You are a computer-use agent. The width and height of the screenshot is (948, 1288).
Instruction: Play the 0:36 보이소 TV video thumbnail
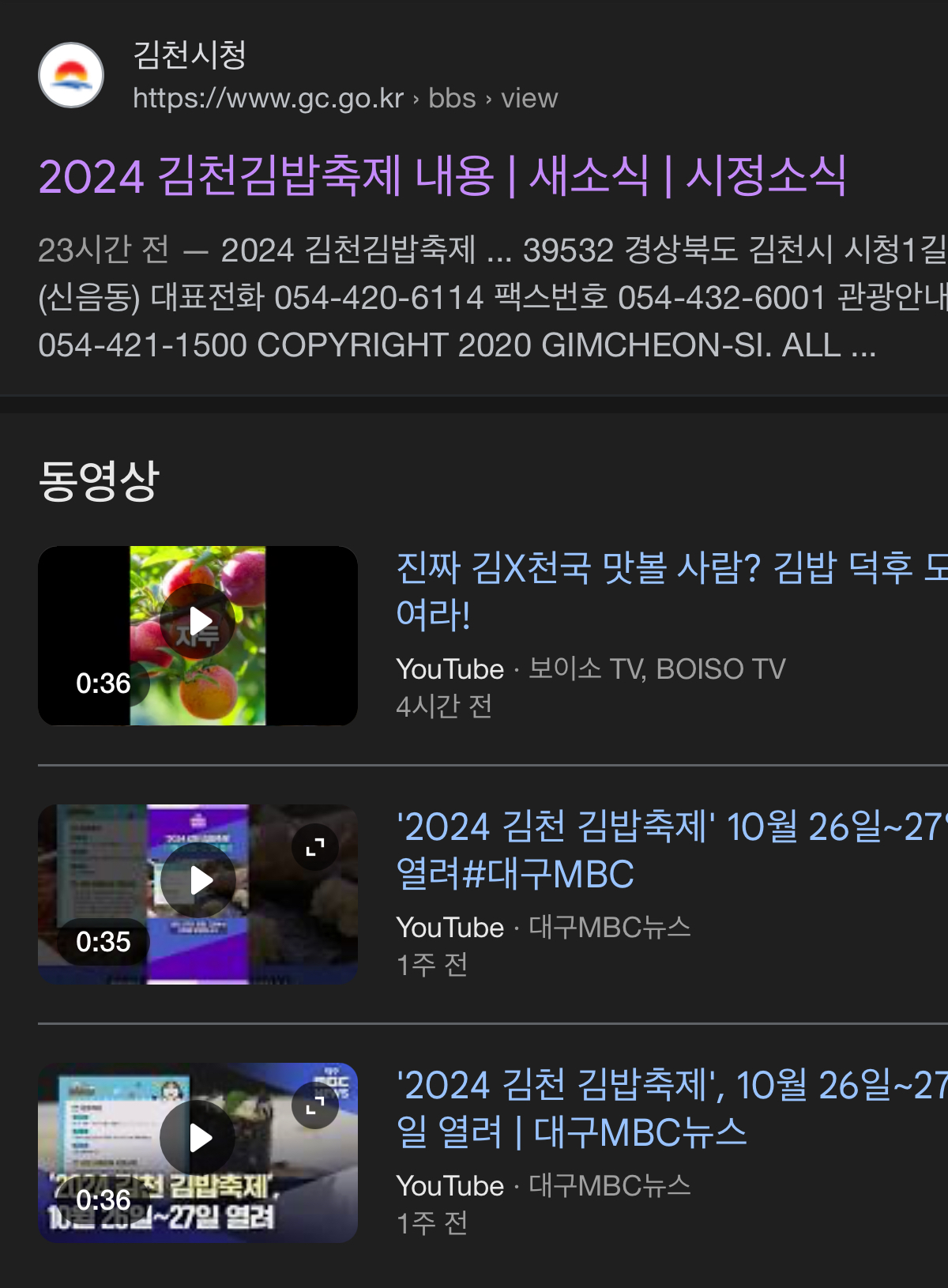point(197,622)
